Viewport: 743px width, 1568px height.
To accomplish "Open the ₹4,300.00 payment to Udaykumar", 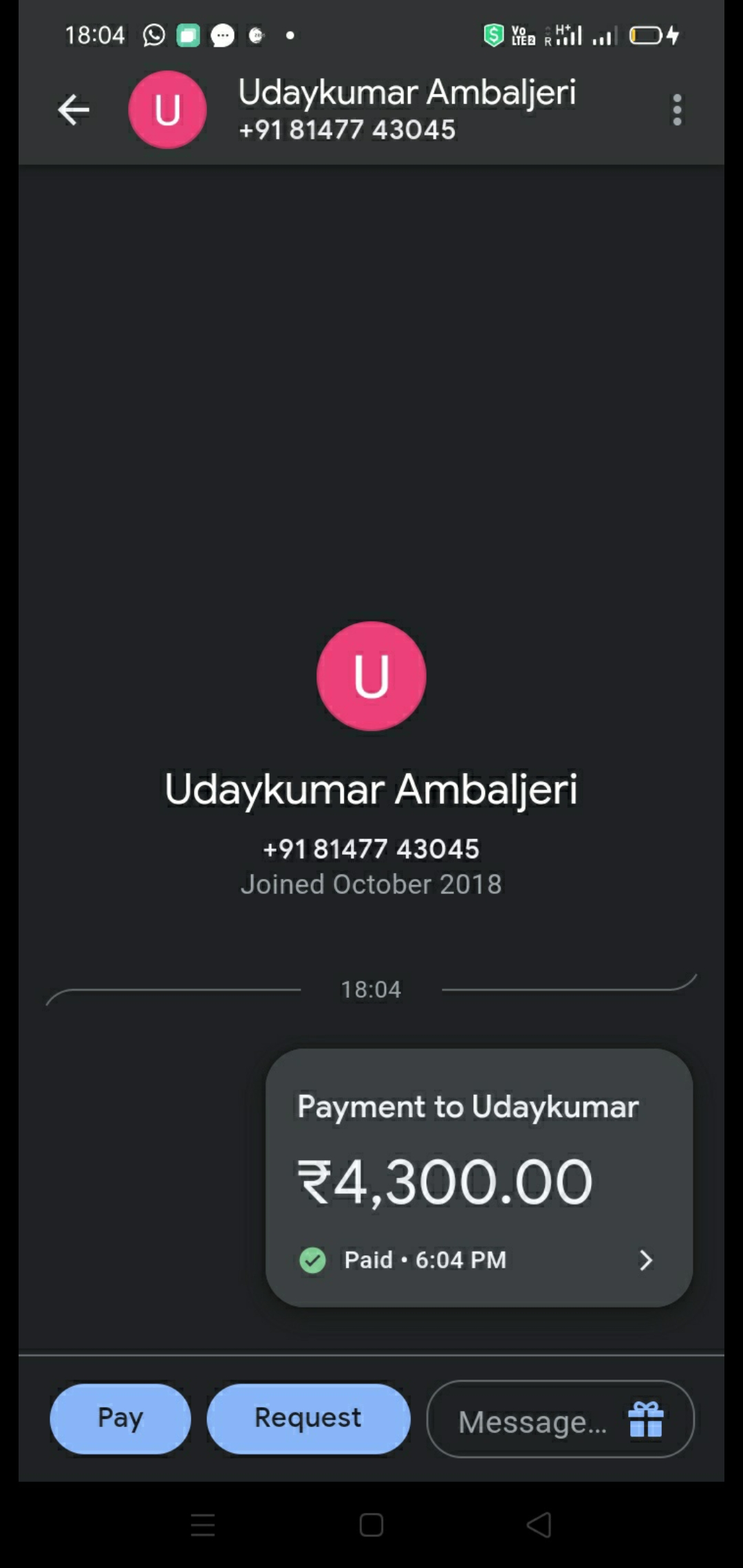I will tap(479, 1177).
